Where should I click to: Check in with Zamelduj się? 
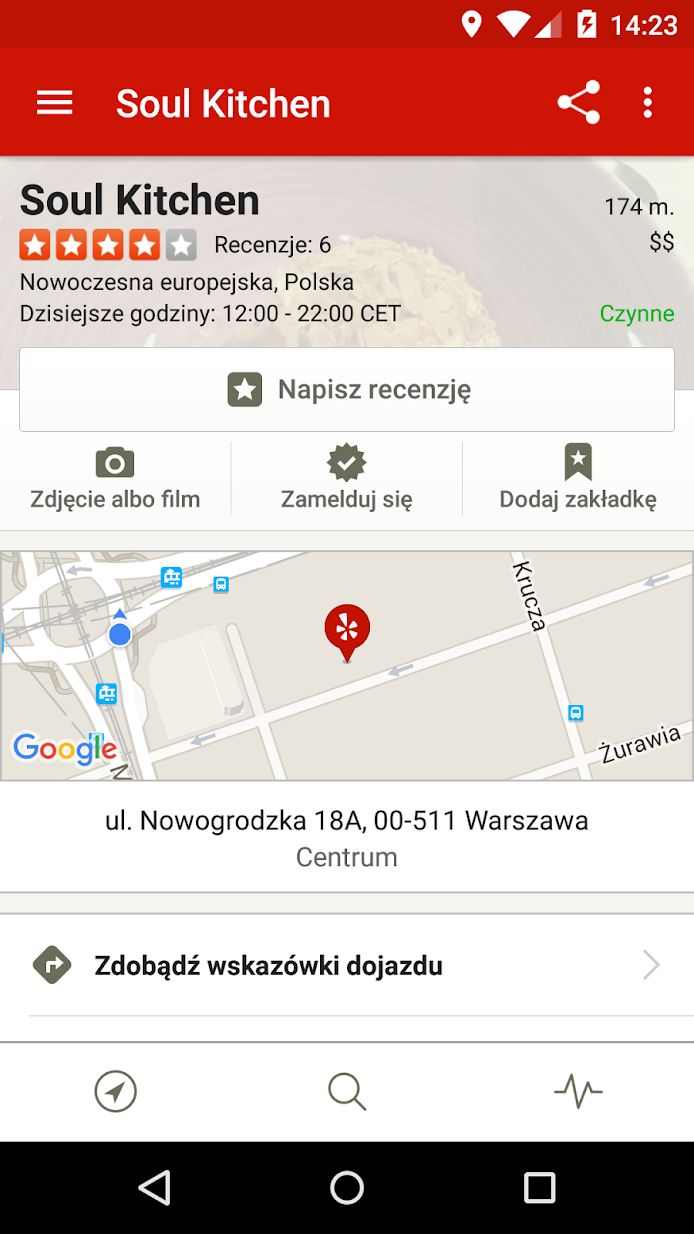347,478
